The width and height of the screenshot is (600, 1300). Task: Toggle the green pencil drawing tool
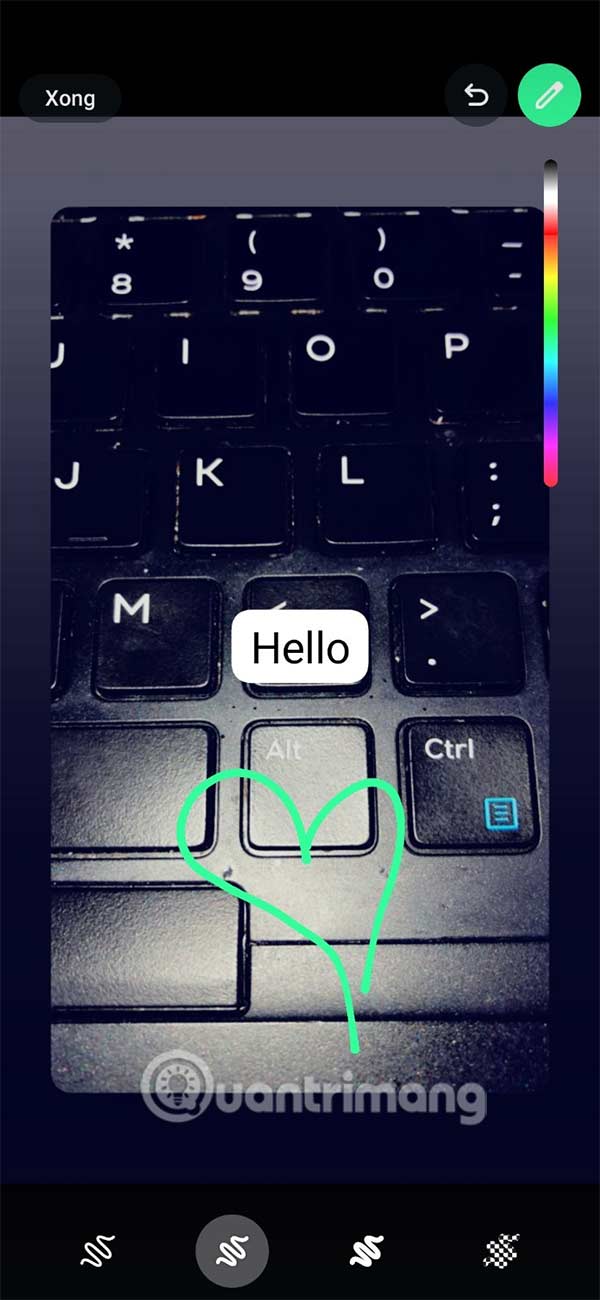pos(549,96)
